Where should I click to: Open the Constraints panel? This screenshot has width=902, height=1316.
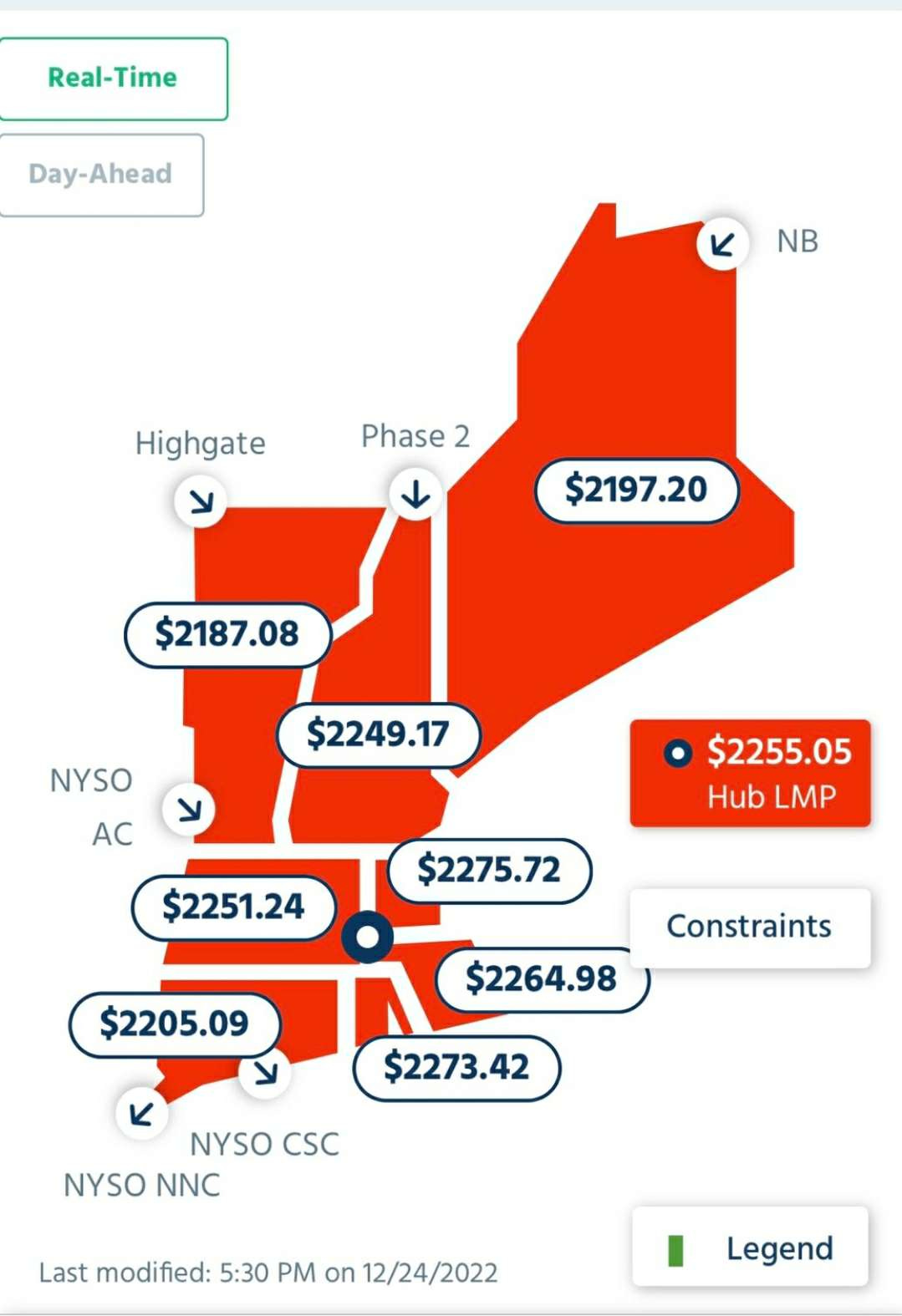pyautogui.click(x=749, y=927)
